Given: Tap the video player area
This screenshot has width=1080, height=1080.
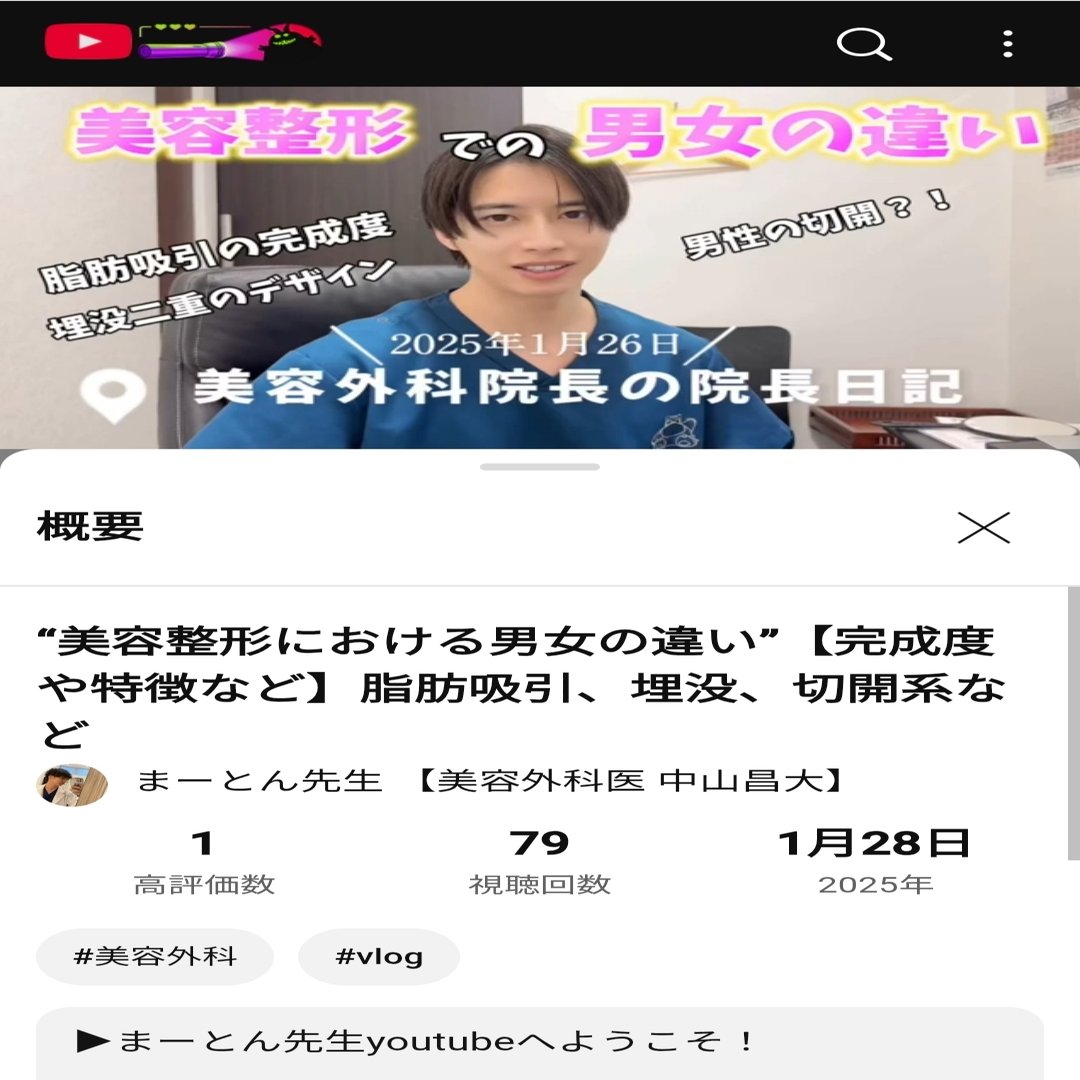Looking at the screenshot, I should tap(540, 270).
